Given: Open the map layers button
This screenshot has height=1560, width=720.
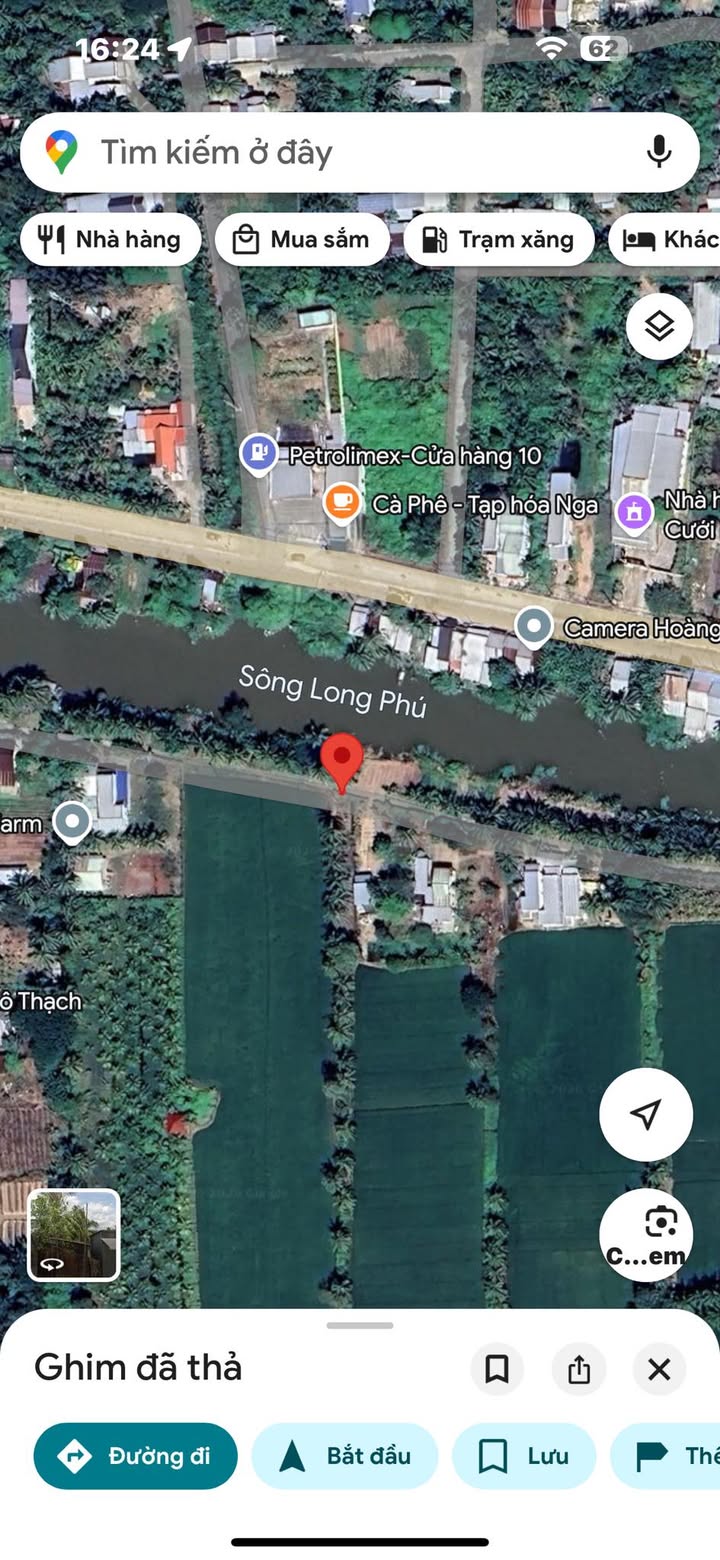Looking at the screenshot, I should coord(659,326).
